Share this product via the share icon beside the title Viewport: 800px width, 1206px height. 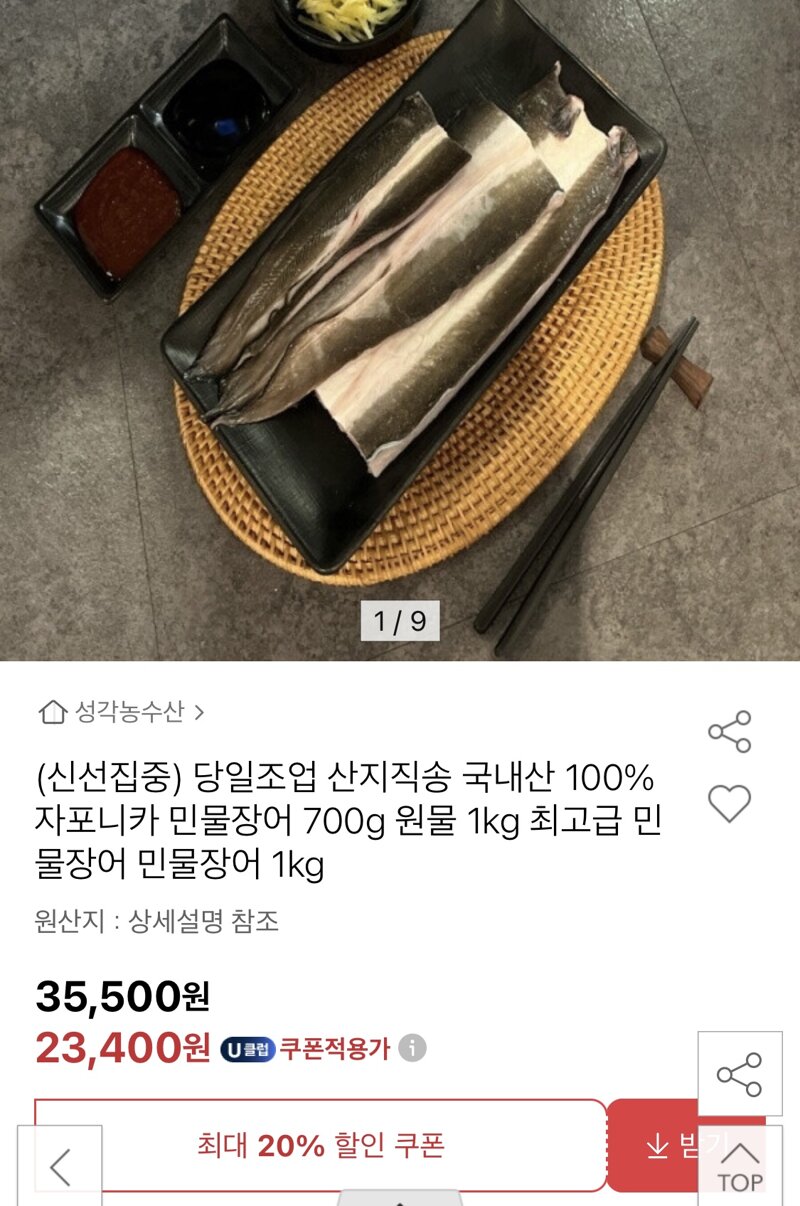tap(729, 732)
